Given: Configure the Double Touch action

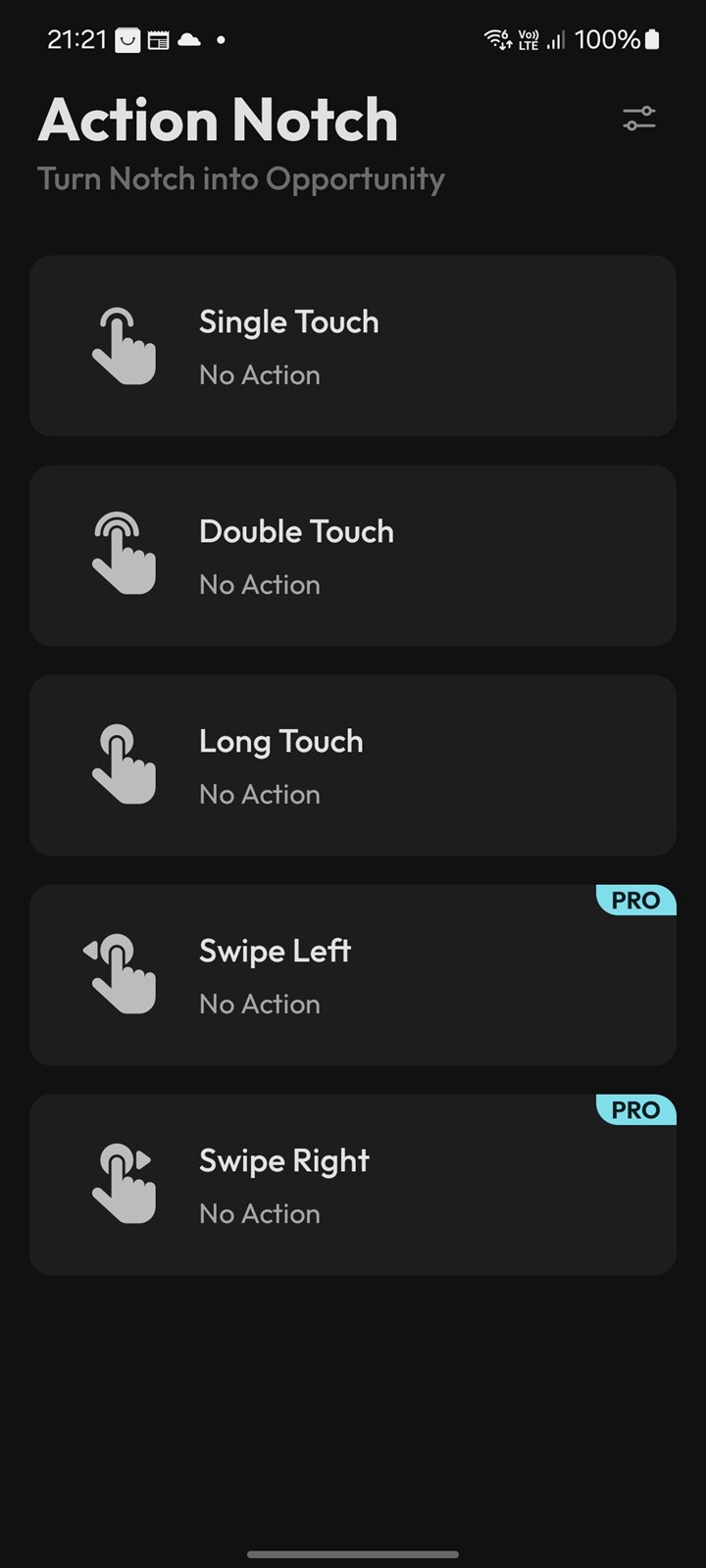Looking at the screenshot, I should tap(353, 556).
